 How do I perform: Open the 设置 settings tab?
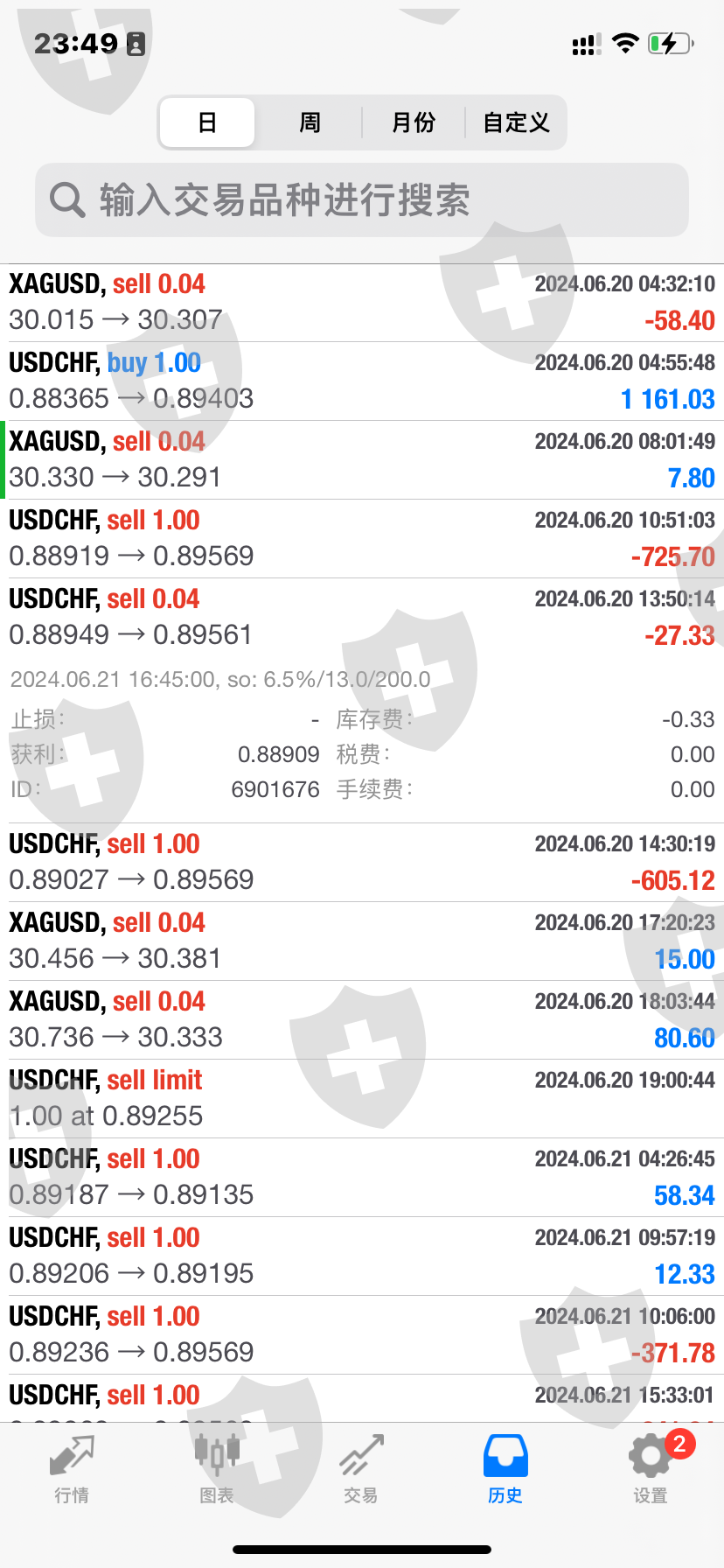pyautogui.click(x=650, y=1470)
